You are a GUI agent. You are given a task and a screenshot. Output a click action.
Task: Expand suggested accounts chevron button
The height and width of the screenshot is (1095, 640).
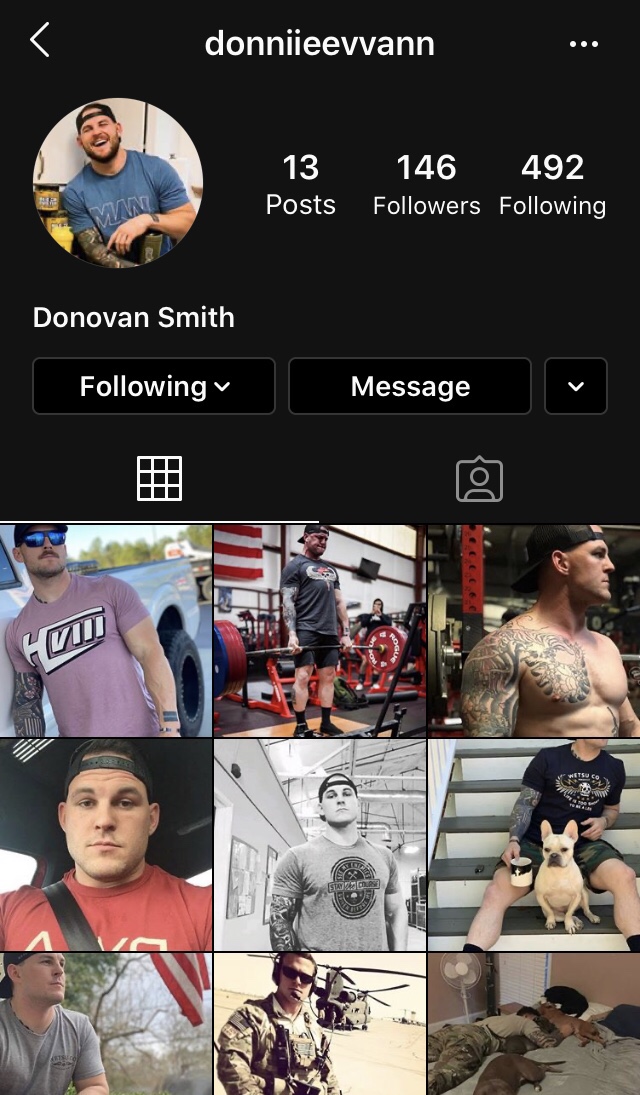point(576,386)
